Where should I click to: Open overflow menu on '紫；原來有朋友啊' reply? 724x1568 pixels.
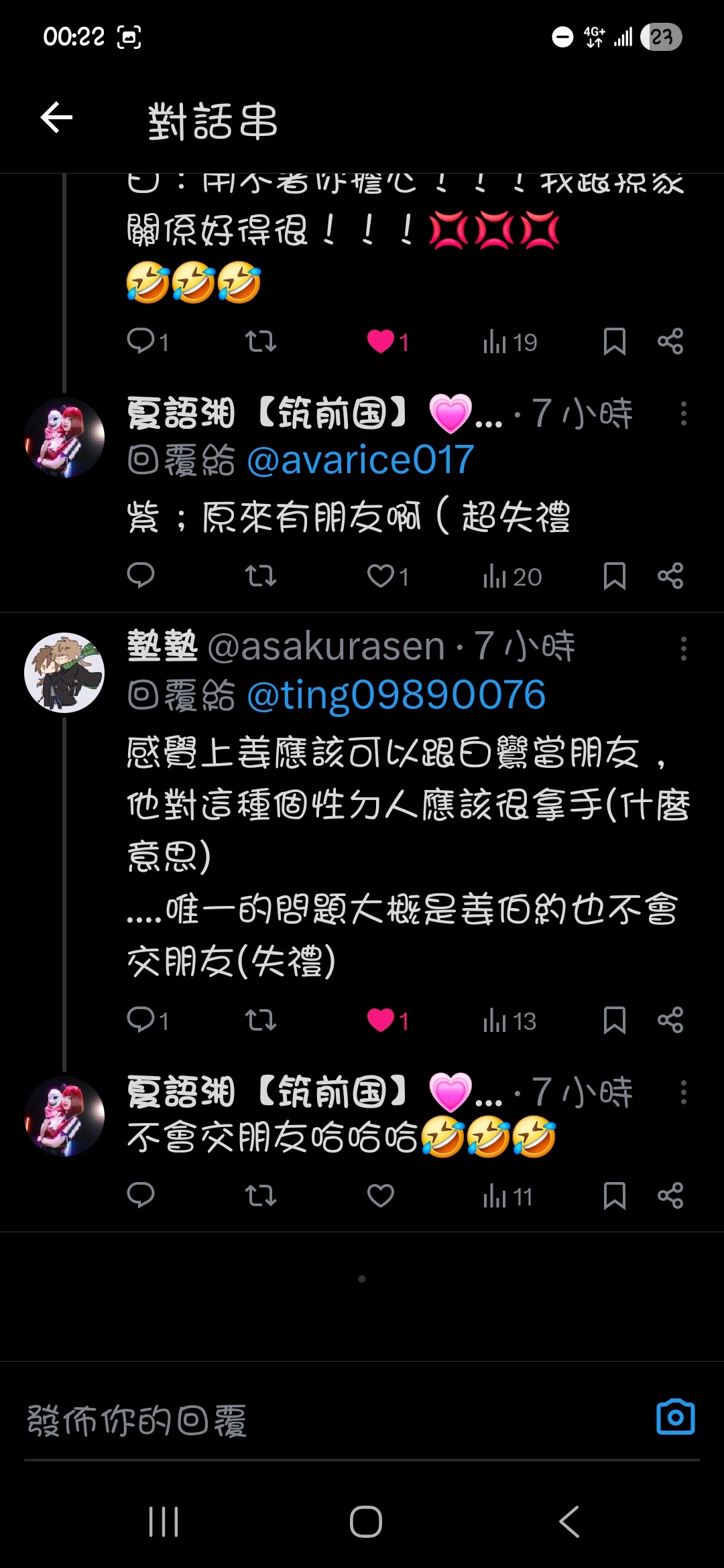click(x=683, y=413)
